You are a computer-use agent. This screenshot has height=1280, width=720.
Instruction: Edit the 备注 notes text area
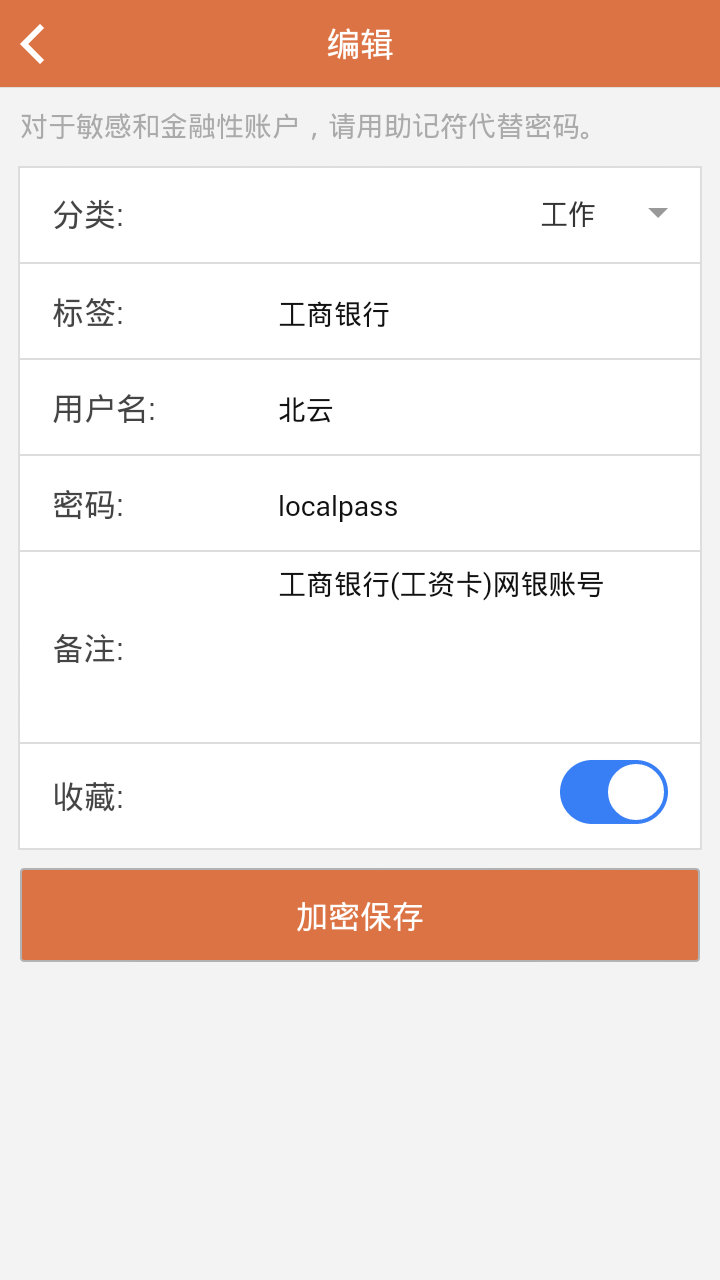pos(480,646)
